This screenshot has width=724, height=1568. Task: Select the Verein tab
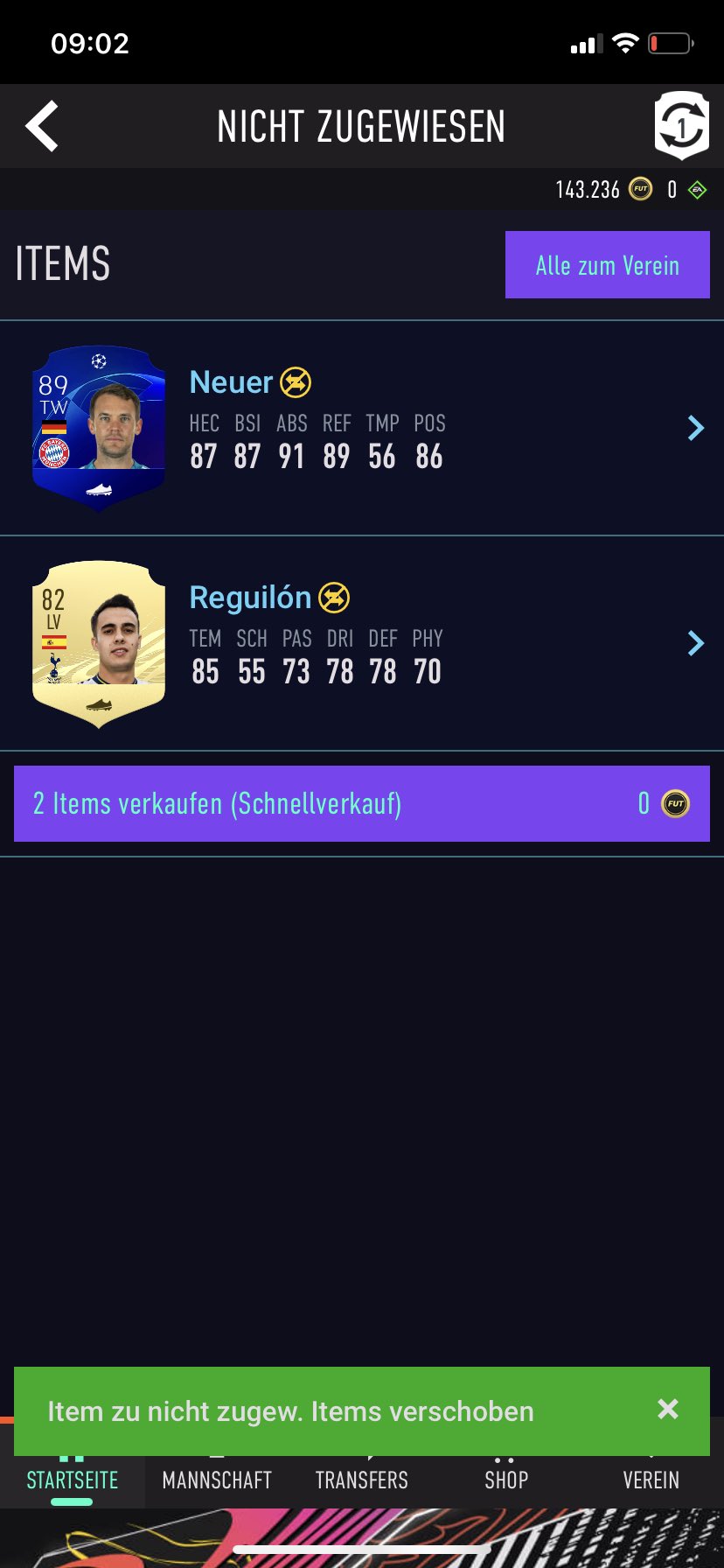click(651, 1480)
